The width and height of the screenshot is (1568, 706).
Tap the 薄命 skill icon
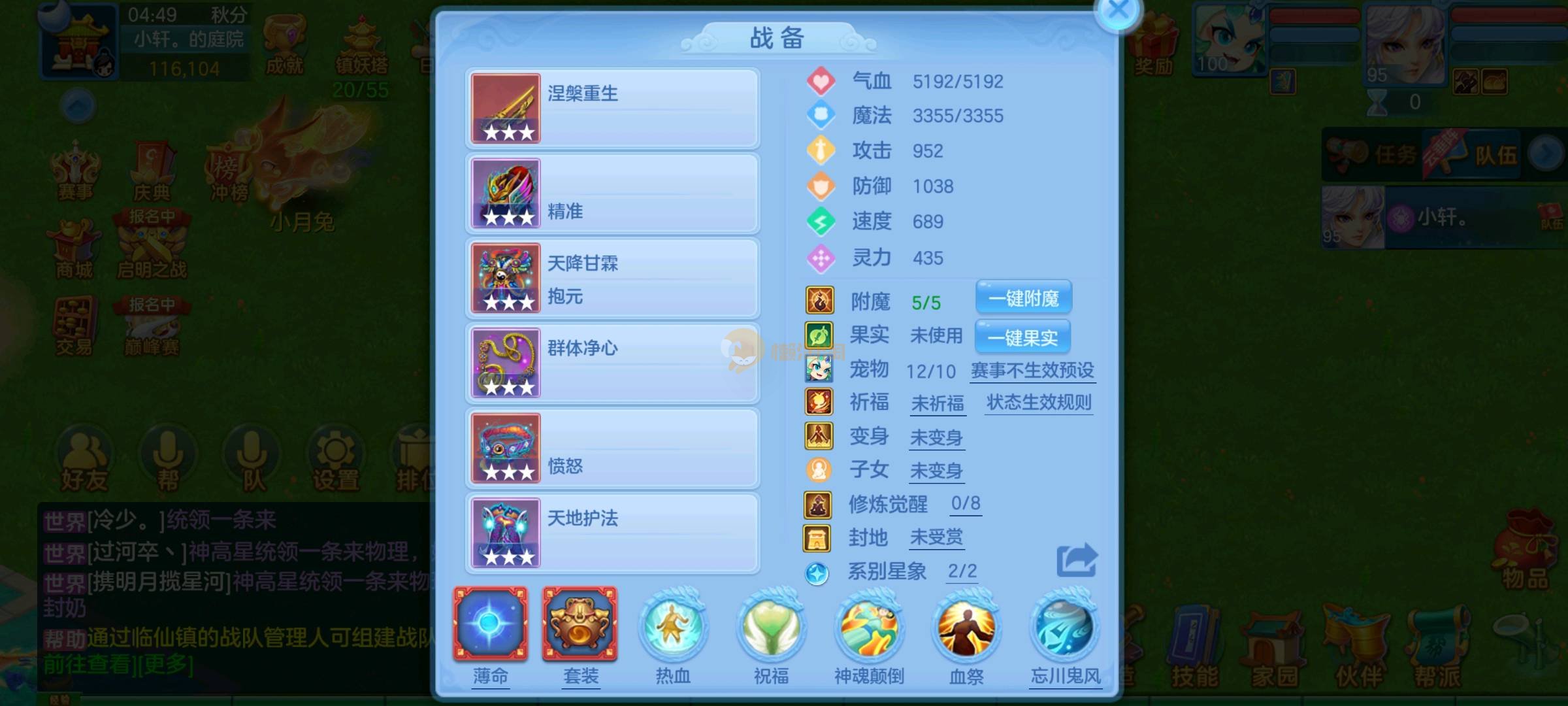pos(490,624)
